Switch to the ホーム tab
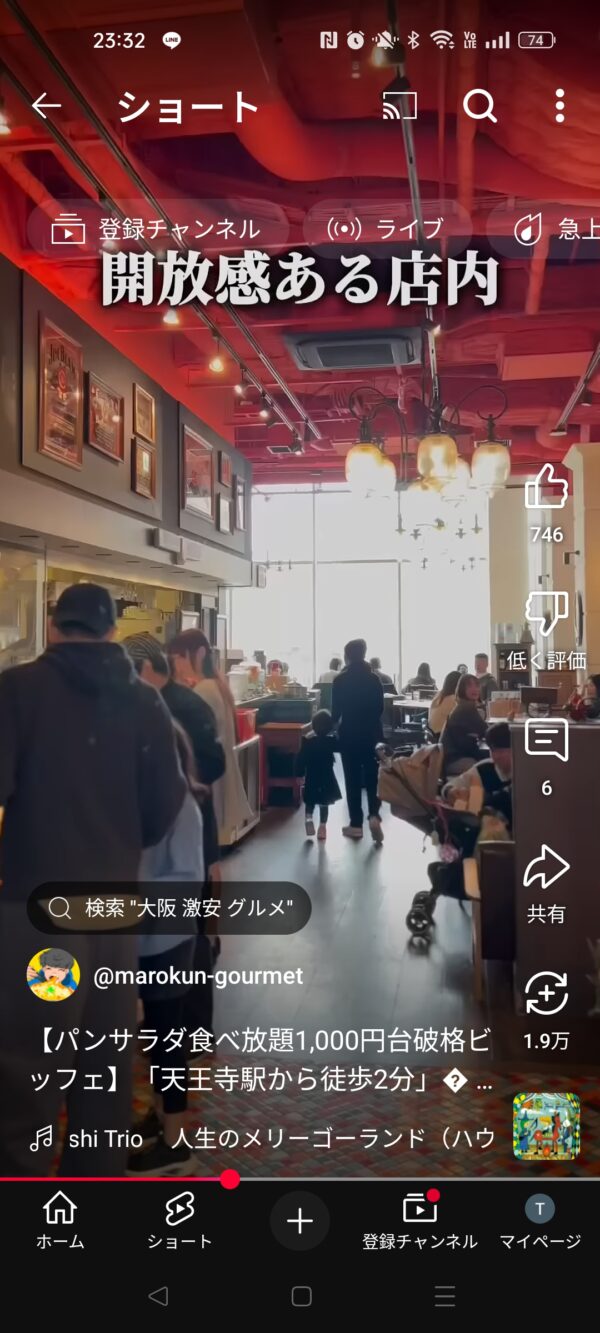The image size is (600, 1333). point(60,1221)
